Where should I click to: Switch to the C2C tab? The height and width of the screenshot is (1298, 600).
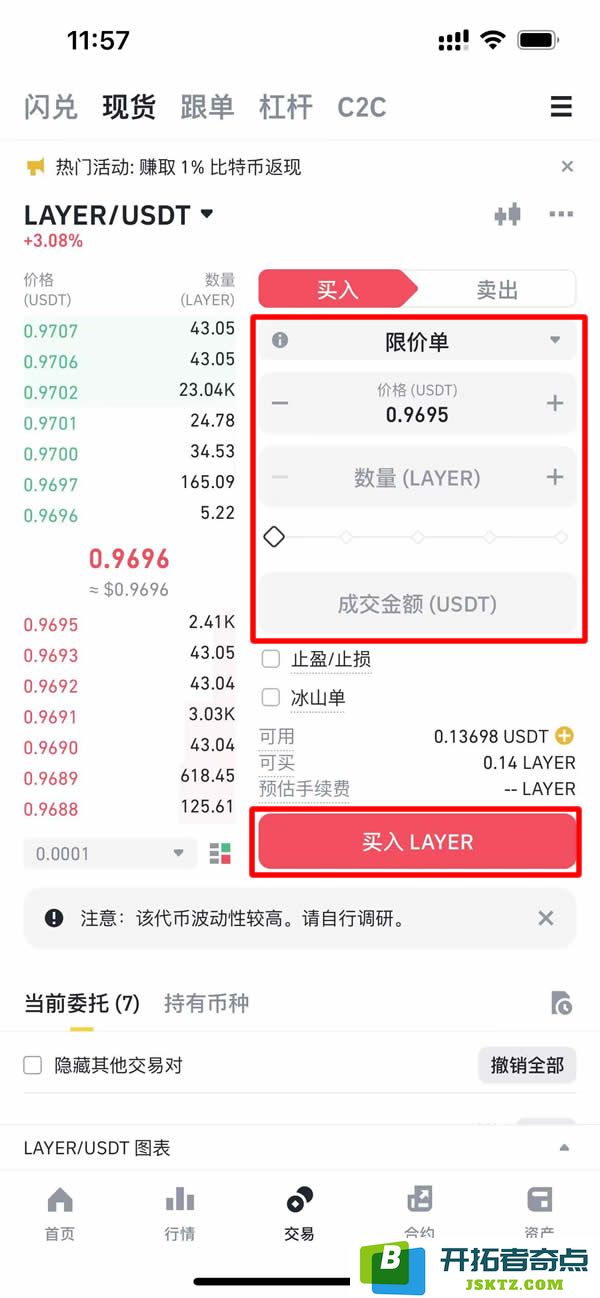click(362, 107)
